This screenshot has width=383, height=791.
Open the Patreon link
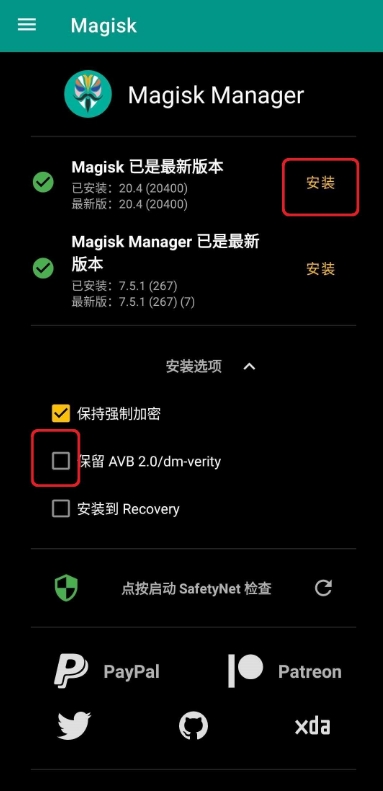pos(284,671)
